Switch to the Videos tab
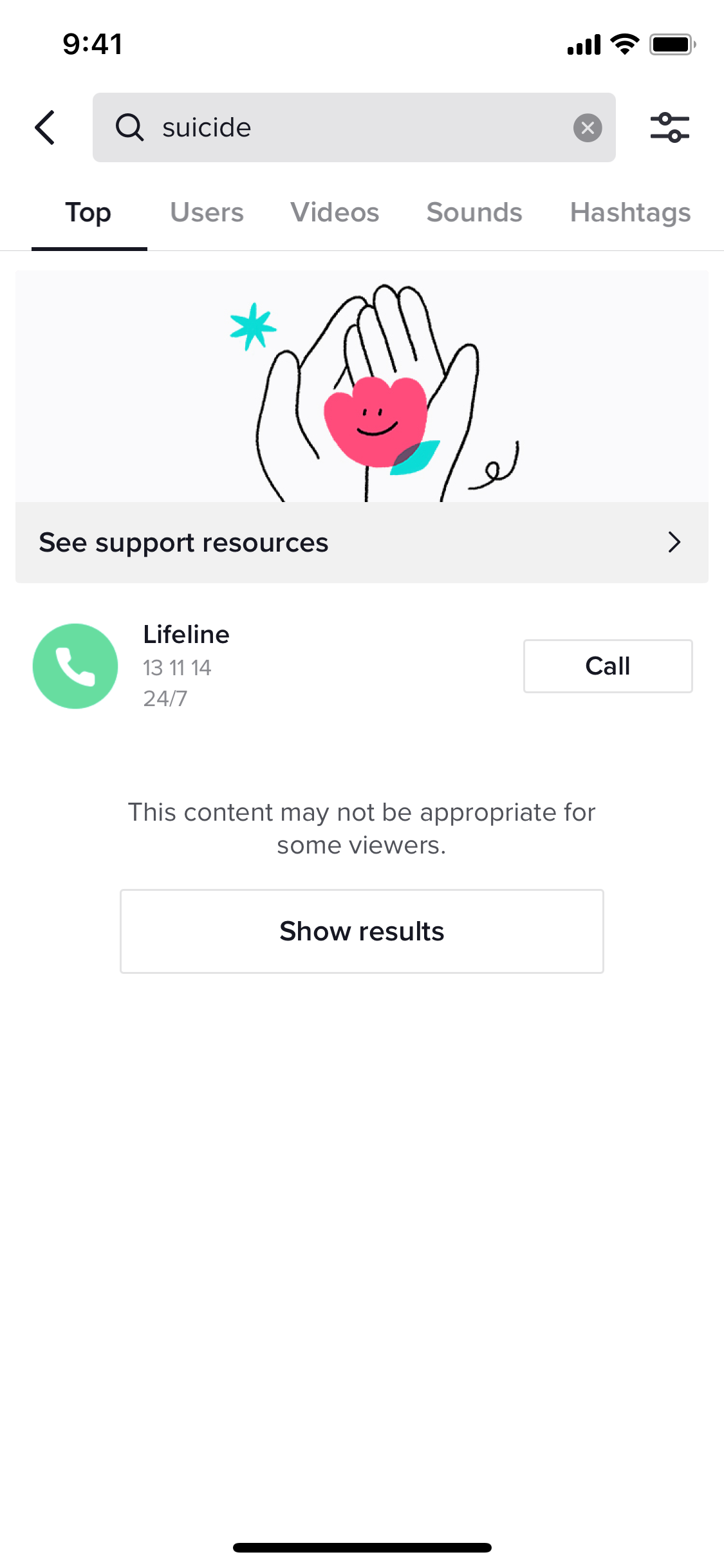The height and width of the screenshot is (1568, 724). coord(335,212)
